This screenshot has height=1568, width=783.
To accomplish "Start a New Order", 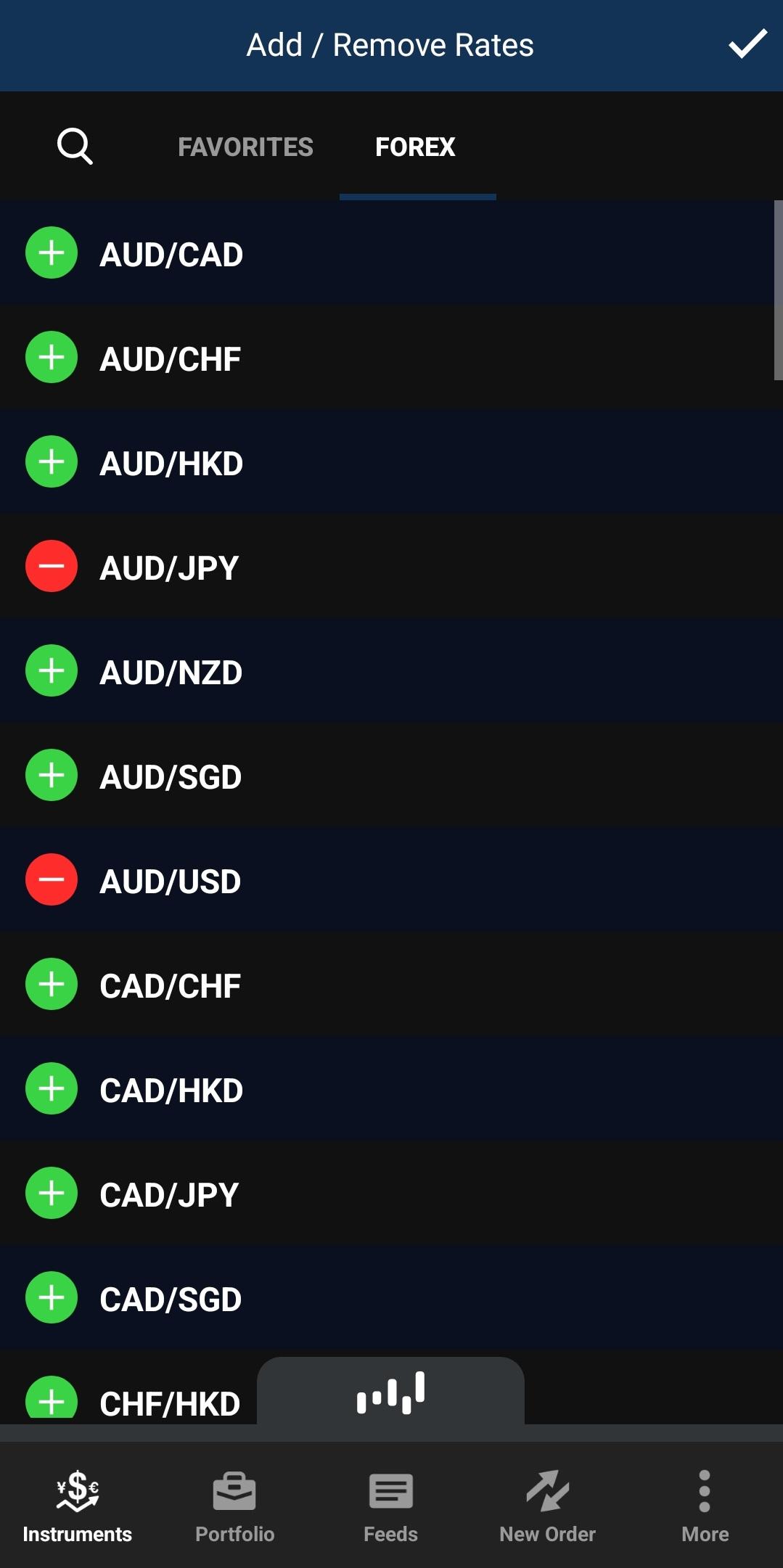I will (x=547, y=1506).
